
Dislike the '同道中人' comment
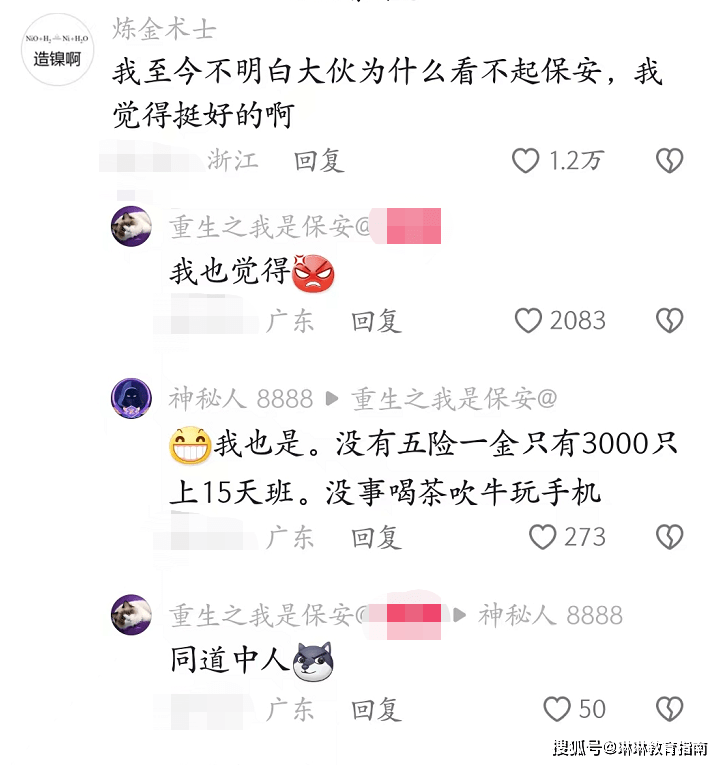tap(669, 709)
